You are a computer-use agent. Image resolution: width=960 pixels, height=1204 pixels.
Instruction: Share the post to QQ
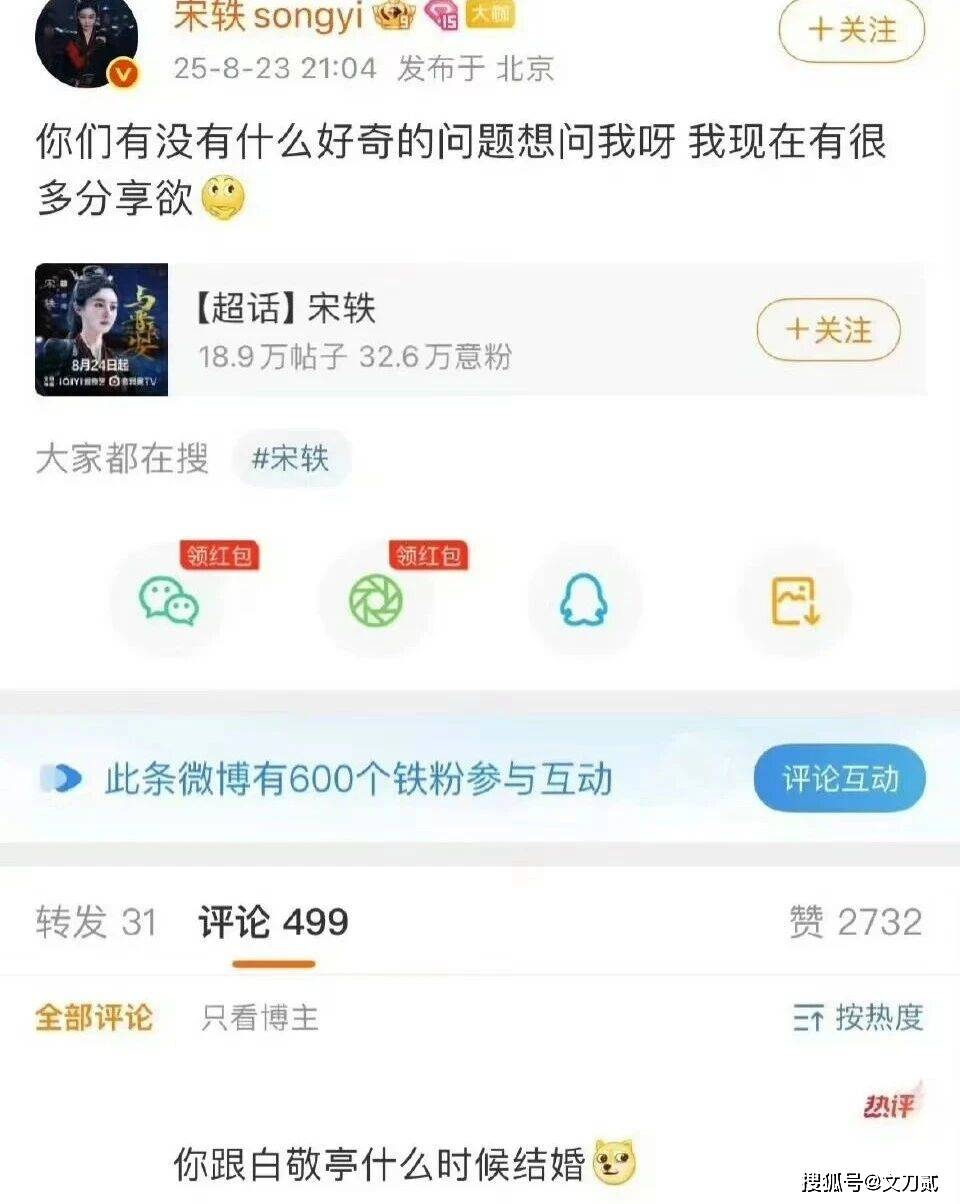[x=584, y=602]
